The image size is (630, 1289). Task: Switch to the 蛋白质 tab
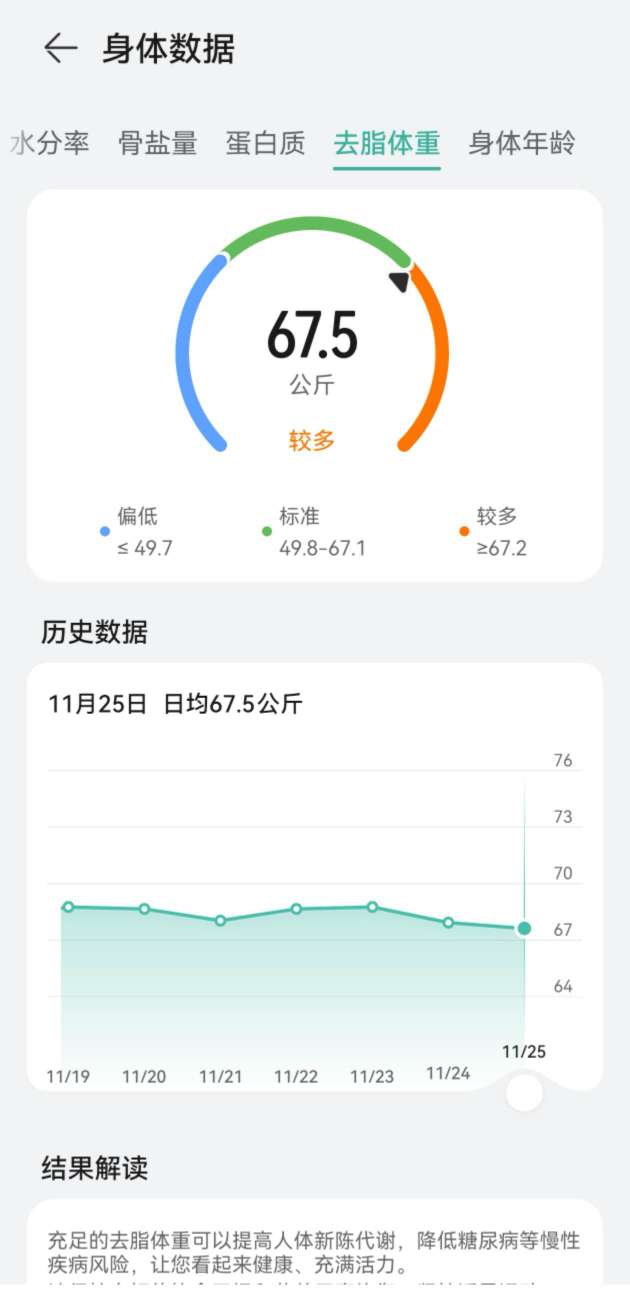point(265,143)
